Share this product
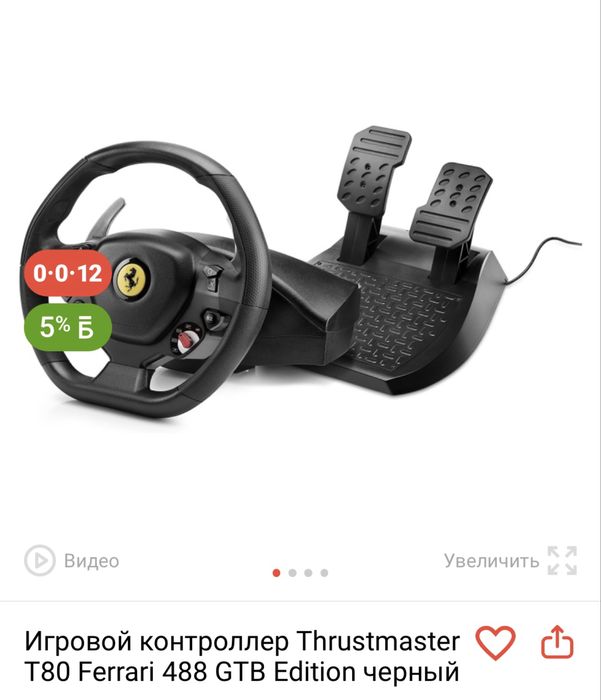This screenshot has width=601, height=700. (557, 643)
